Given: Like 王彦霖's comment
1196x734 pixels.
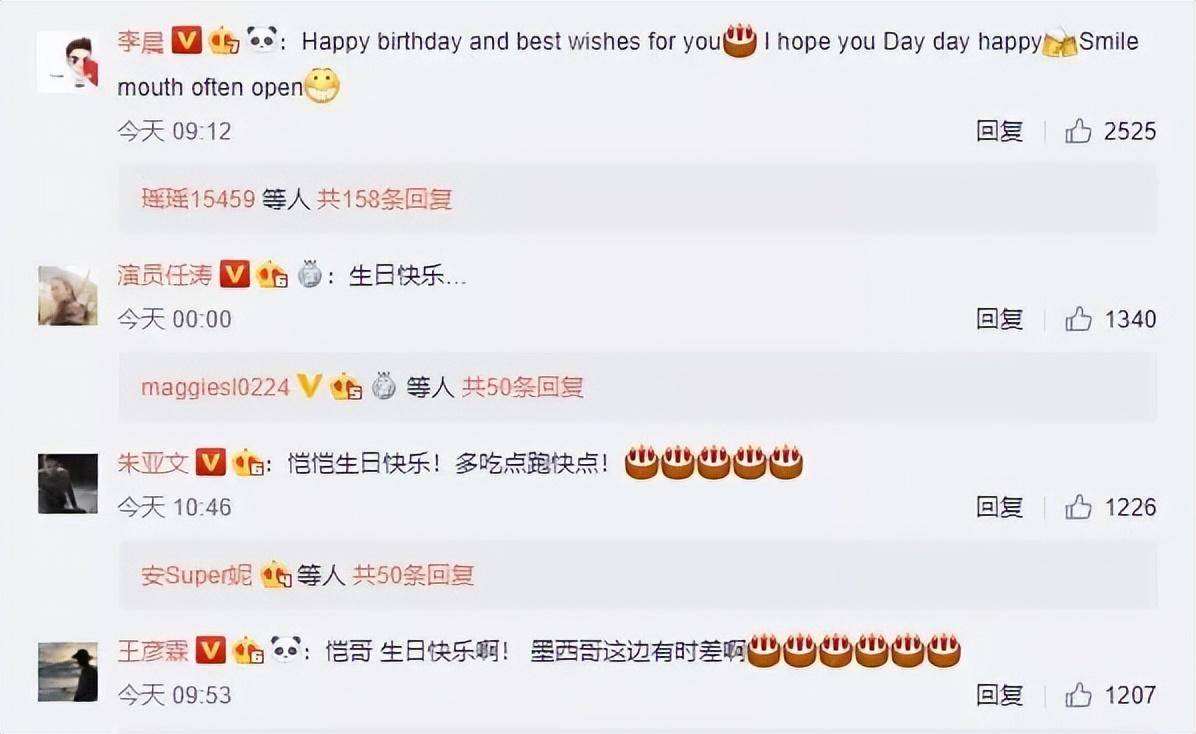Looking at the screenshot, I should [1078, 694].
